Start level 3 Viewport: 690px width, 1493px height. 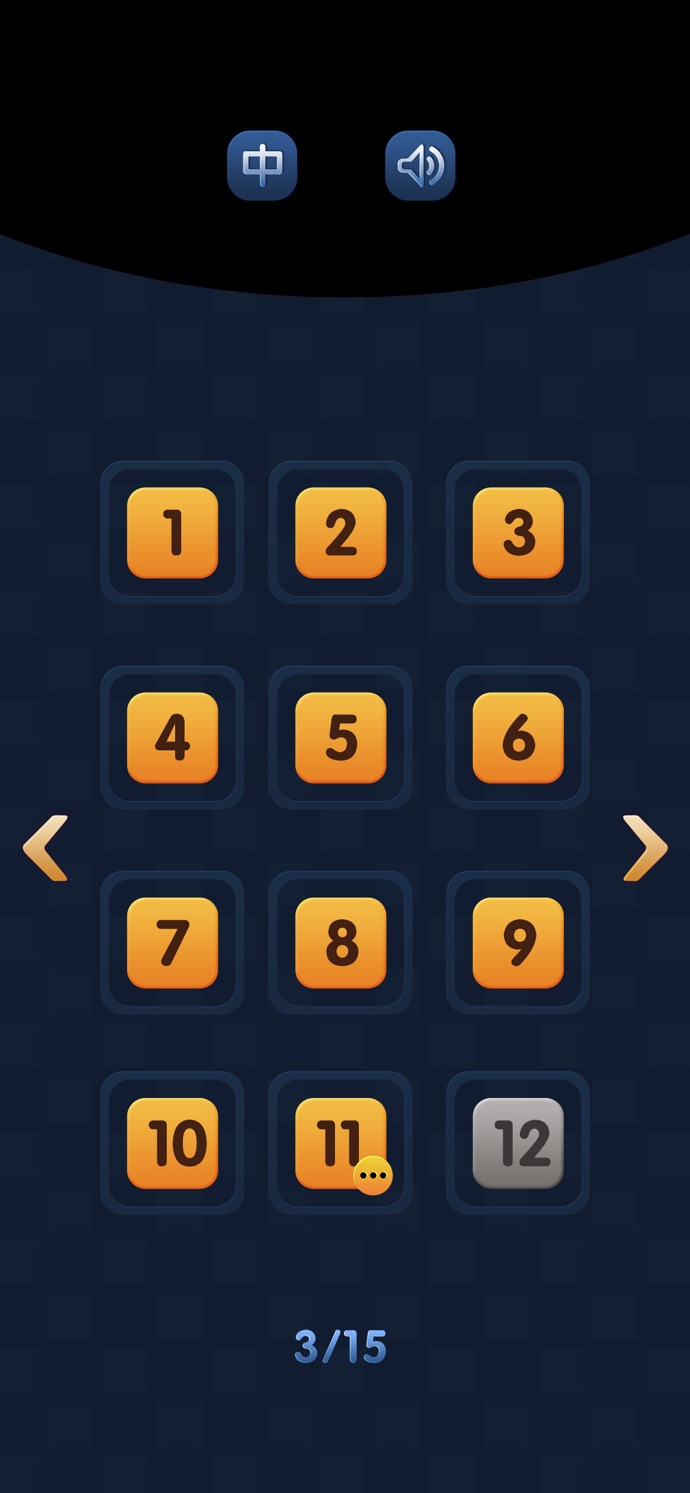(518, 532)
